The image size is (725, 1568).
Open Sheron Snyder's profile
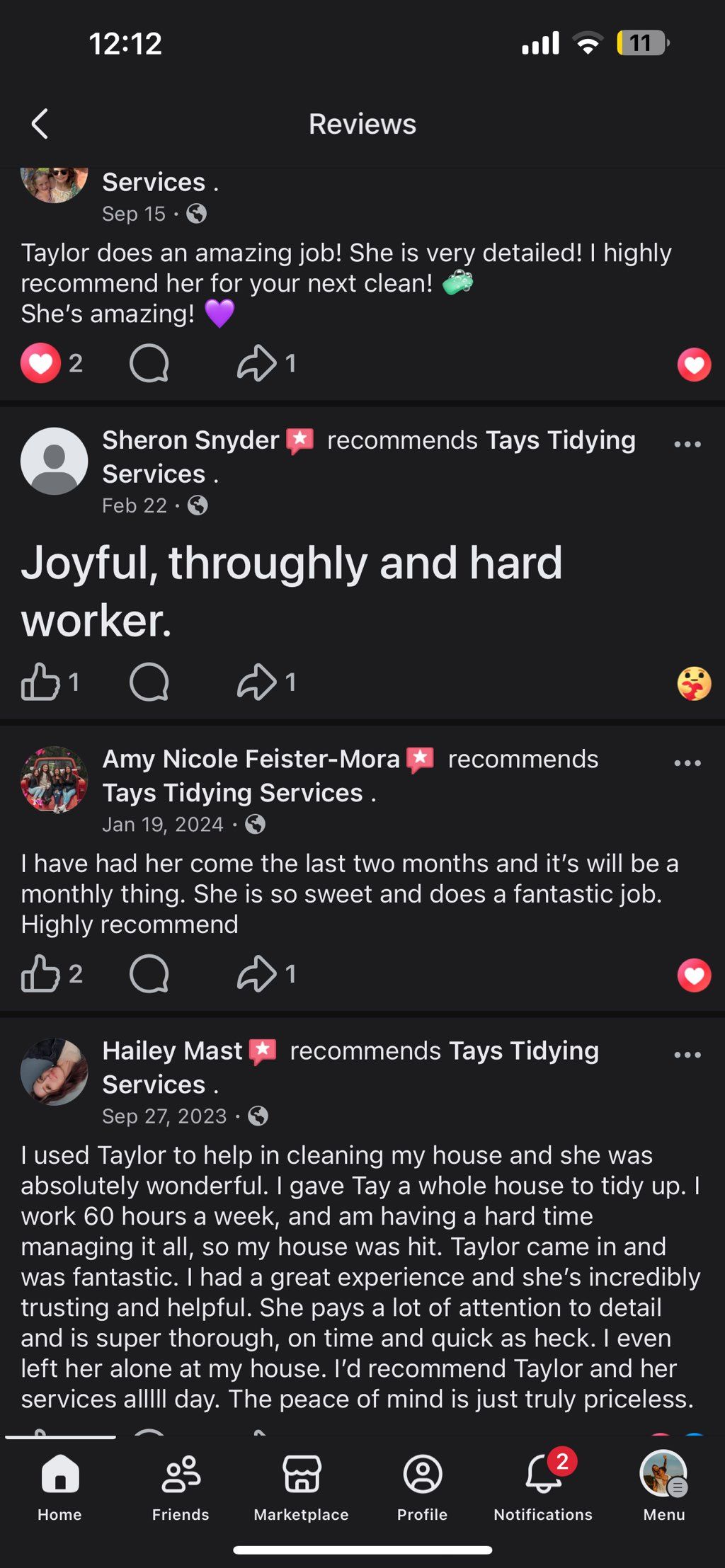(x=55, y=461)
